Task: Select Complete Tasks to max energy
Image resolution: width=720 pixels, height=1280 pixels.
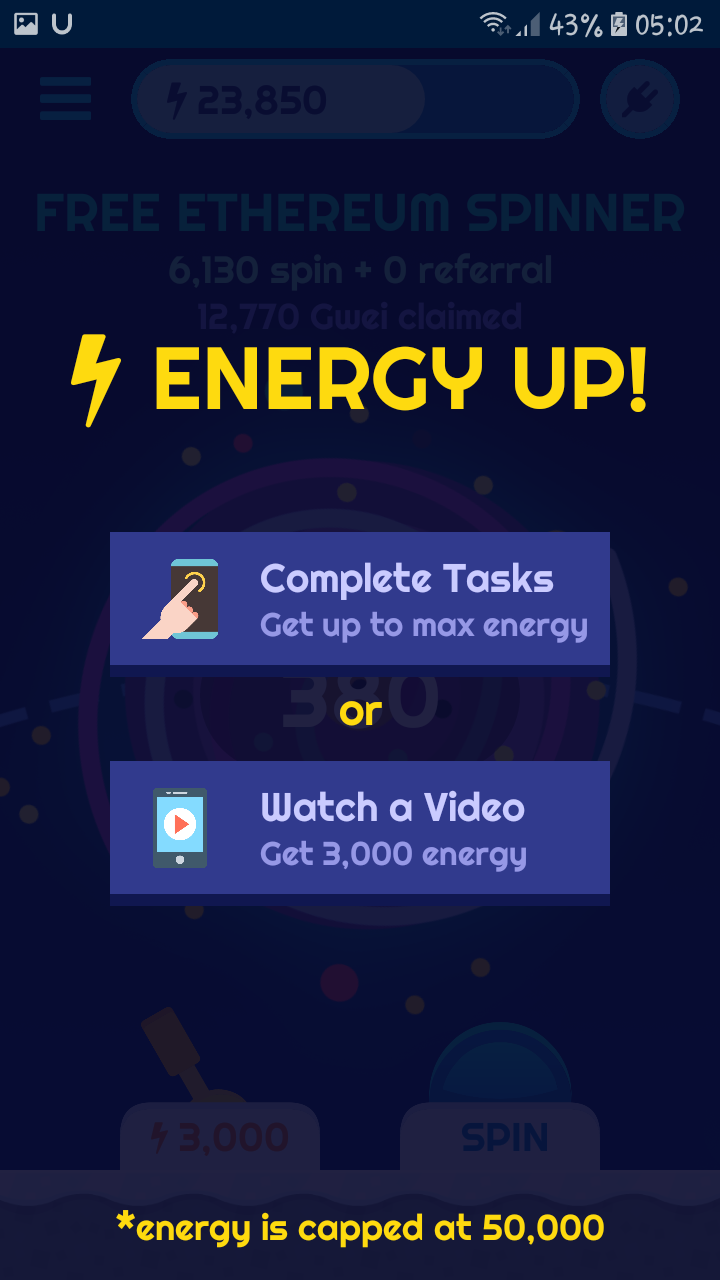Action: (x=360, y=599)
